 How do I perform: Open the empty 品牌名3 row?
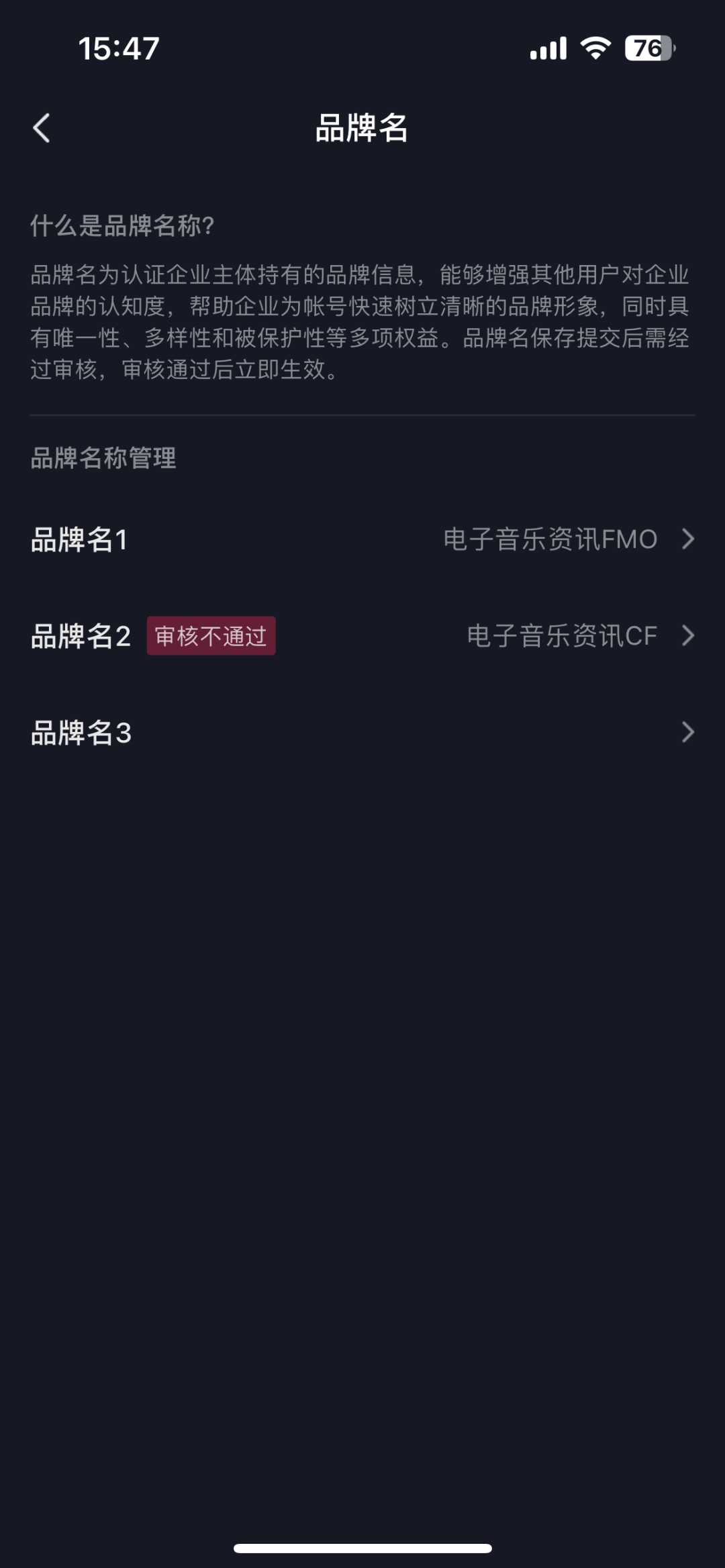(x=362, y=733)
